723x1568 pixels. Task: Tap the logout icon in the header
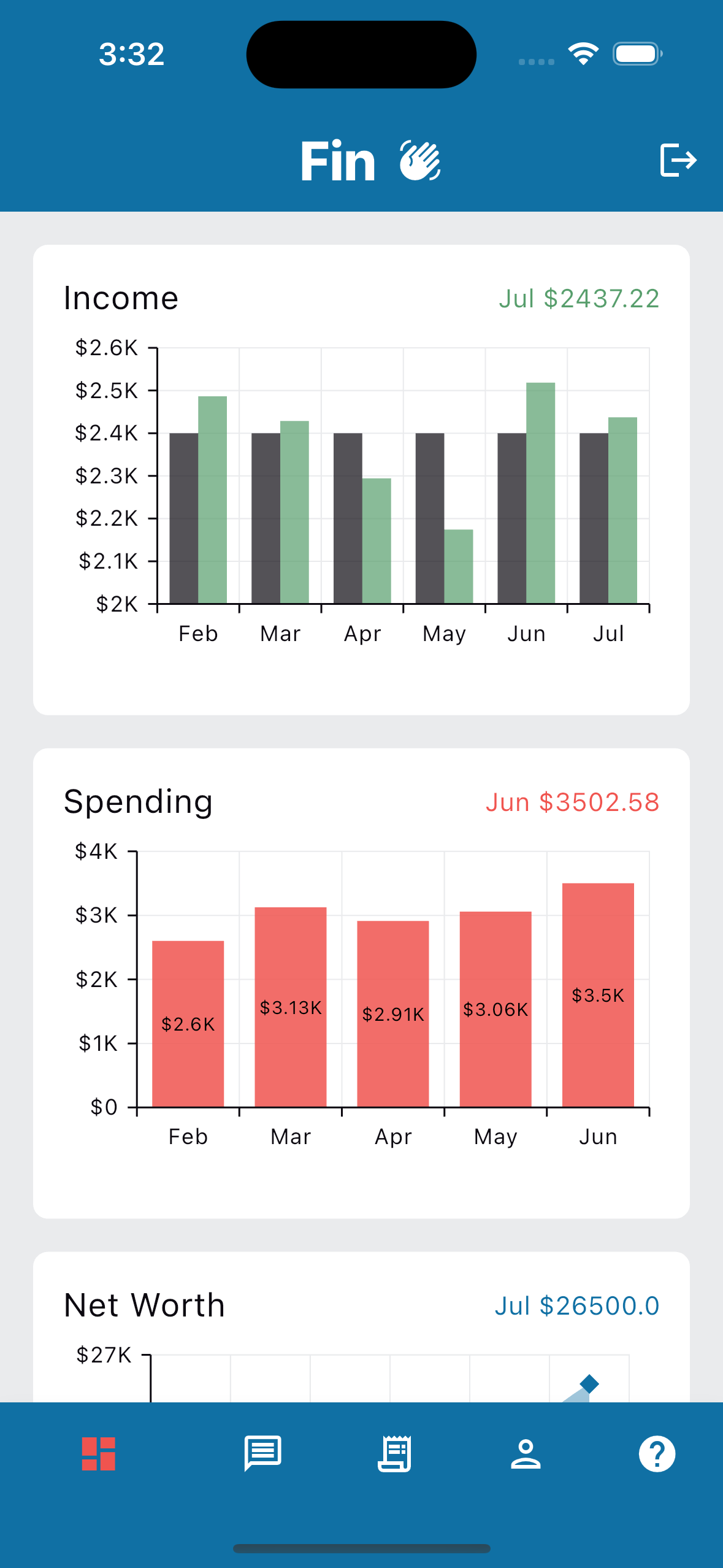point(678,160)
